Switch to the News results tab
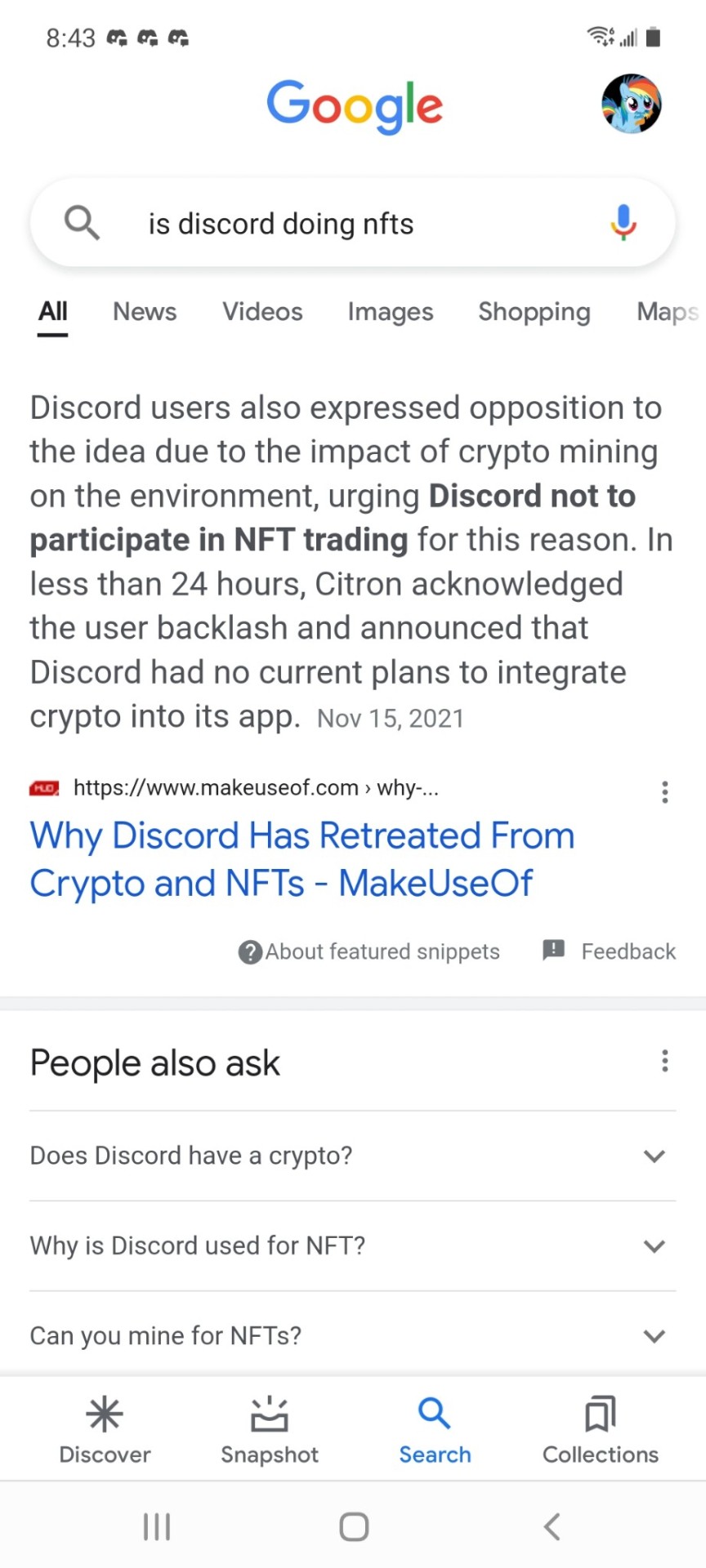This screenshot has height=1568, width=706. click(x=145, y=311)
